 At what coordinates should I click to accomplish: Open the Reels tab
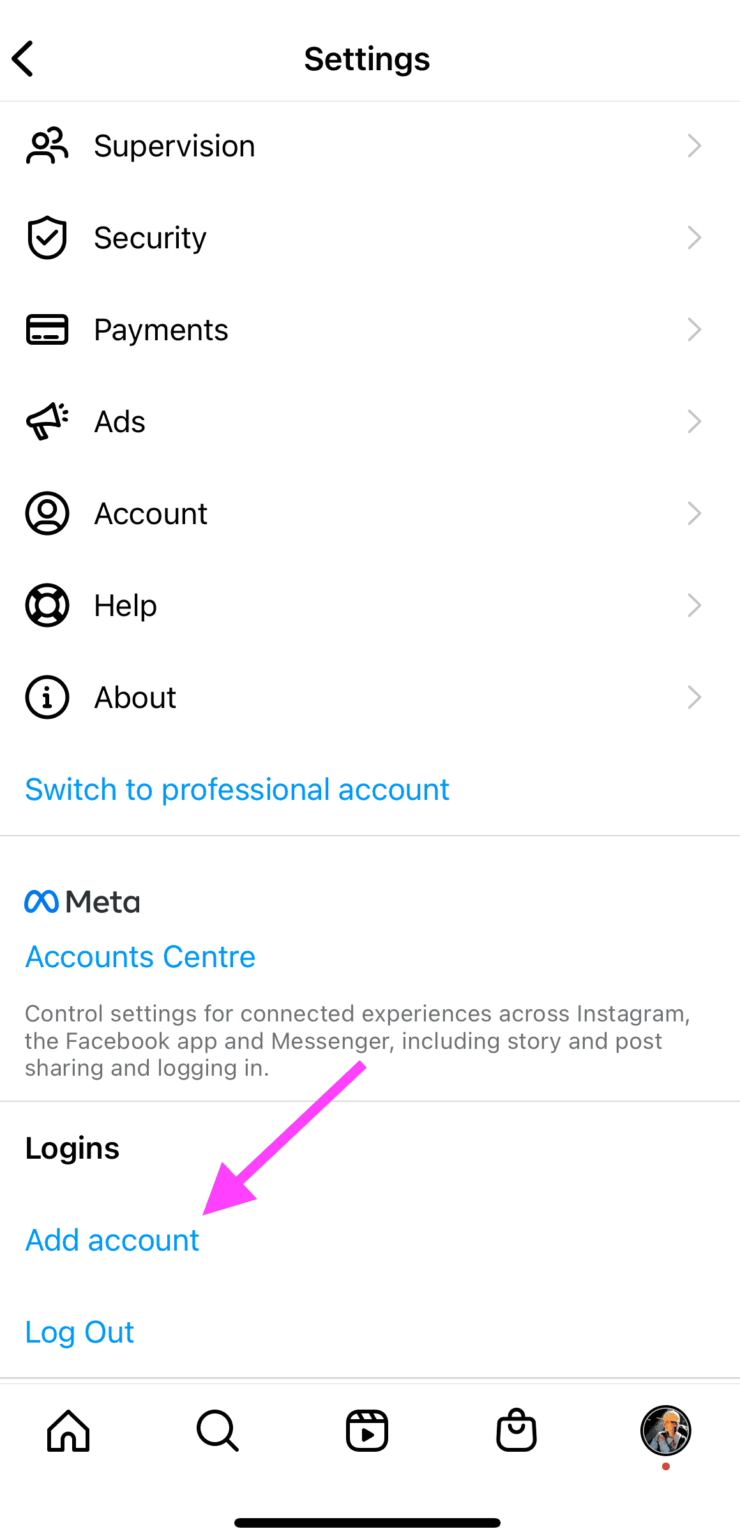pyautogui.click(x=367, y=1430)
